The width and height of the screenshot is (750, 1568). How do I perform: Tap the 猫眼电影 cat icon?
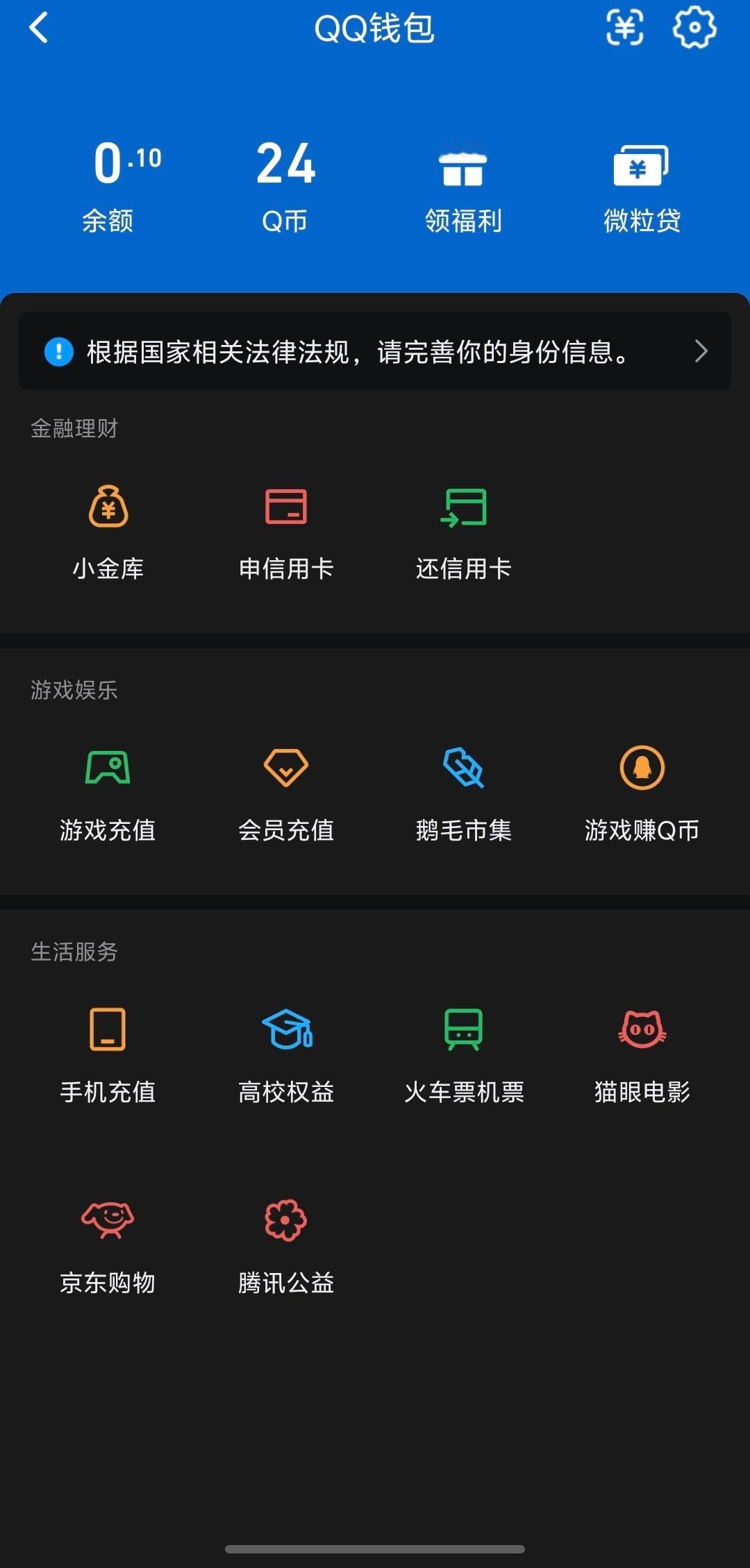(x=641, y=1031)
